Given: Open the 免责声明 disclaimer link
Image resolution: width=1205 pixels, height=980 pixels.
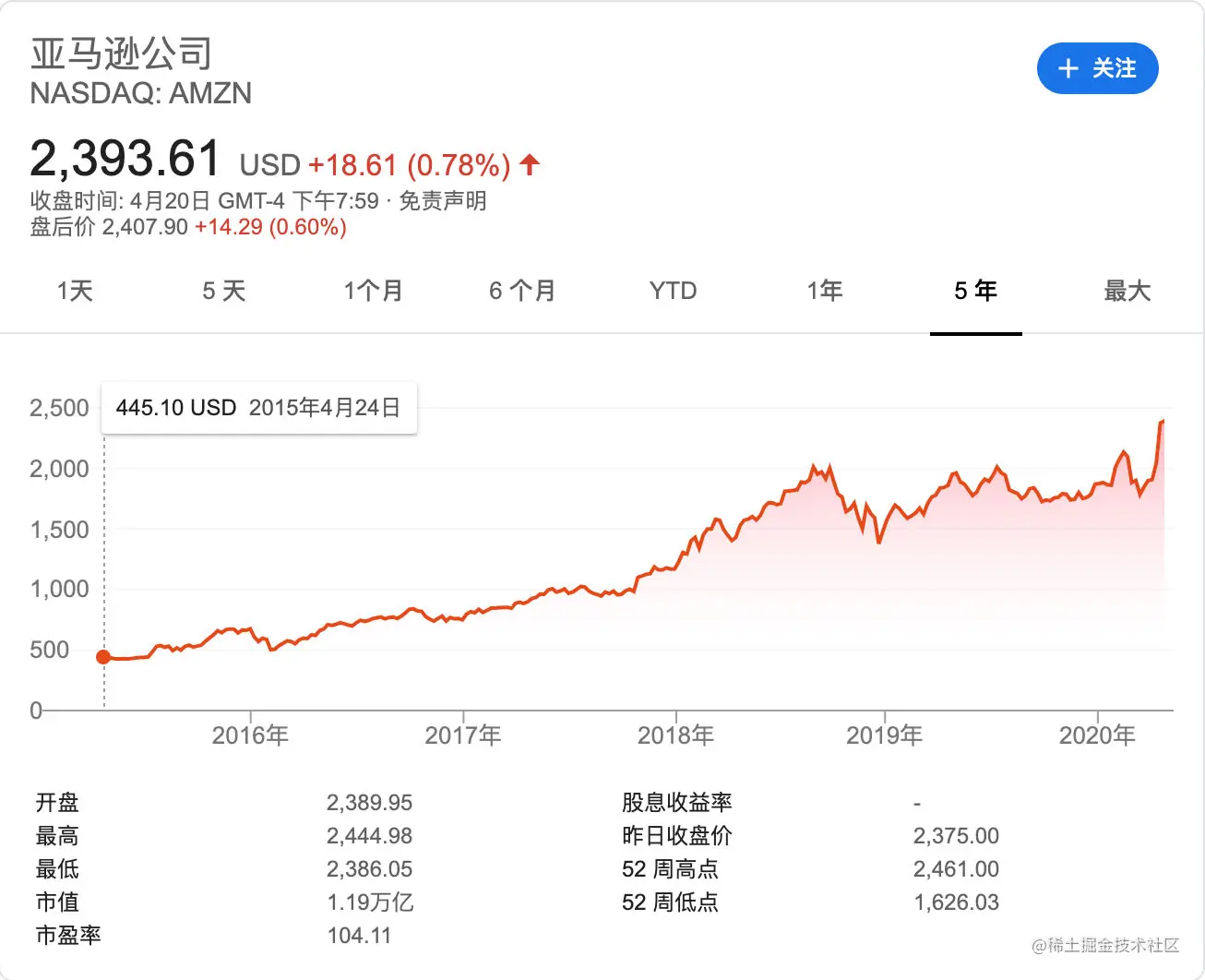Looking at the screenshot, I should pos(442,201).
